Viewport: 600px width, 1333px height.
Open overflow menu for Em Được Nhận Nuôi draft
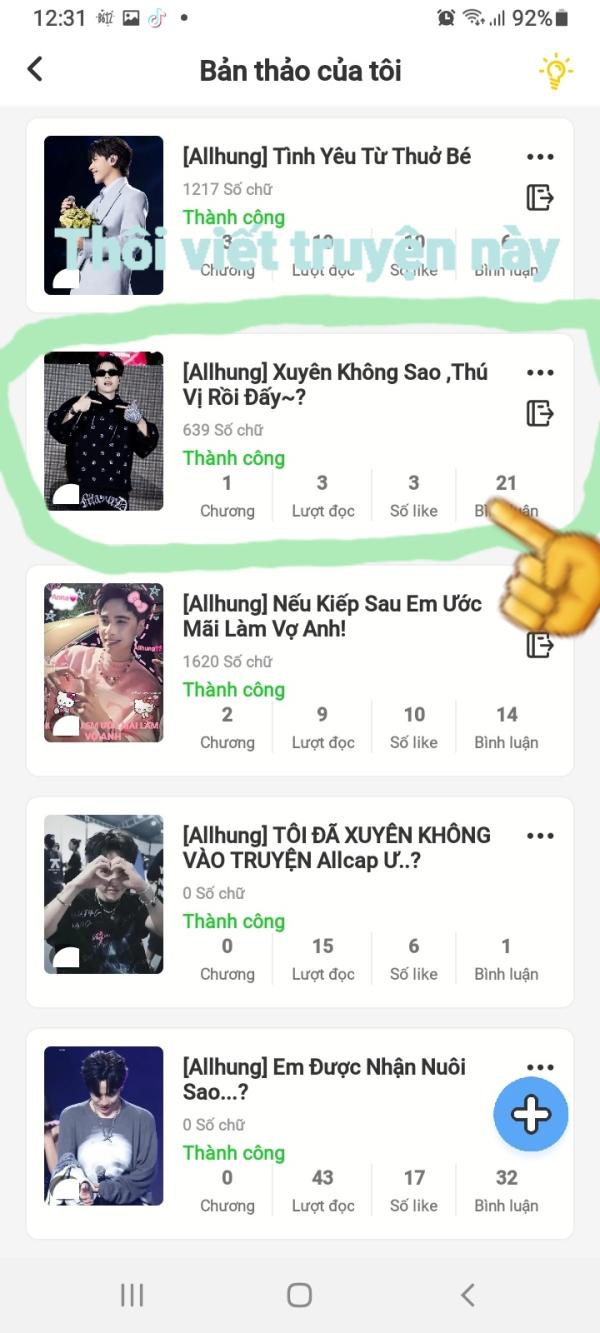[x=540, y=1066]
